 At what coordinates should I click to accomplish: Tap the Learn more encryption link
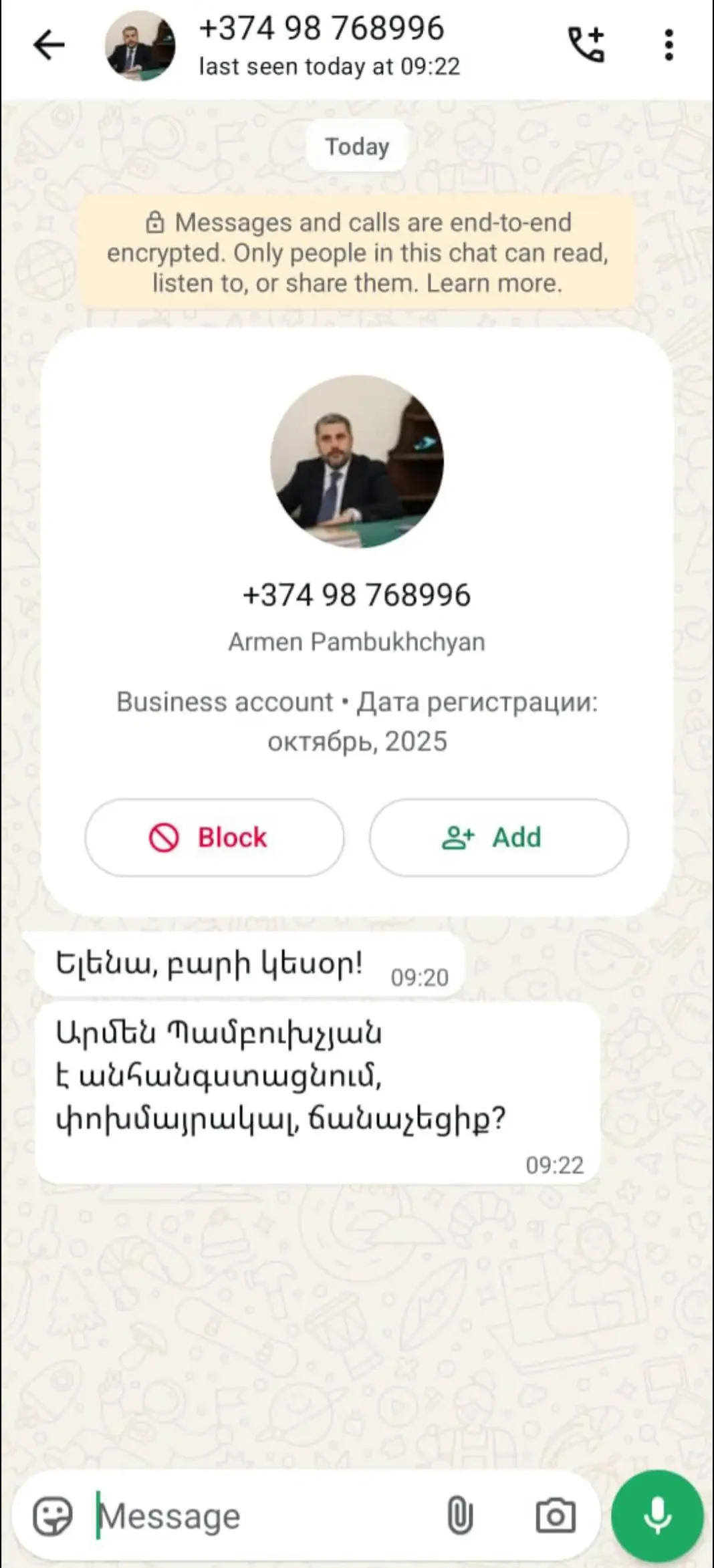pos(494,283)
